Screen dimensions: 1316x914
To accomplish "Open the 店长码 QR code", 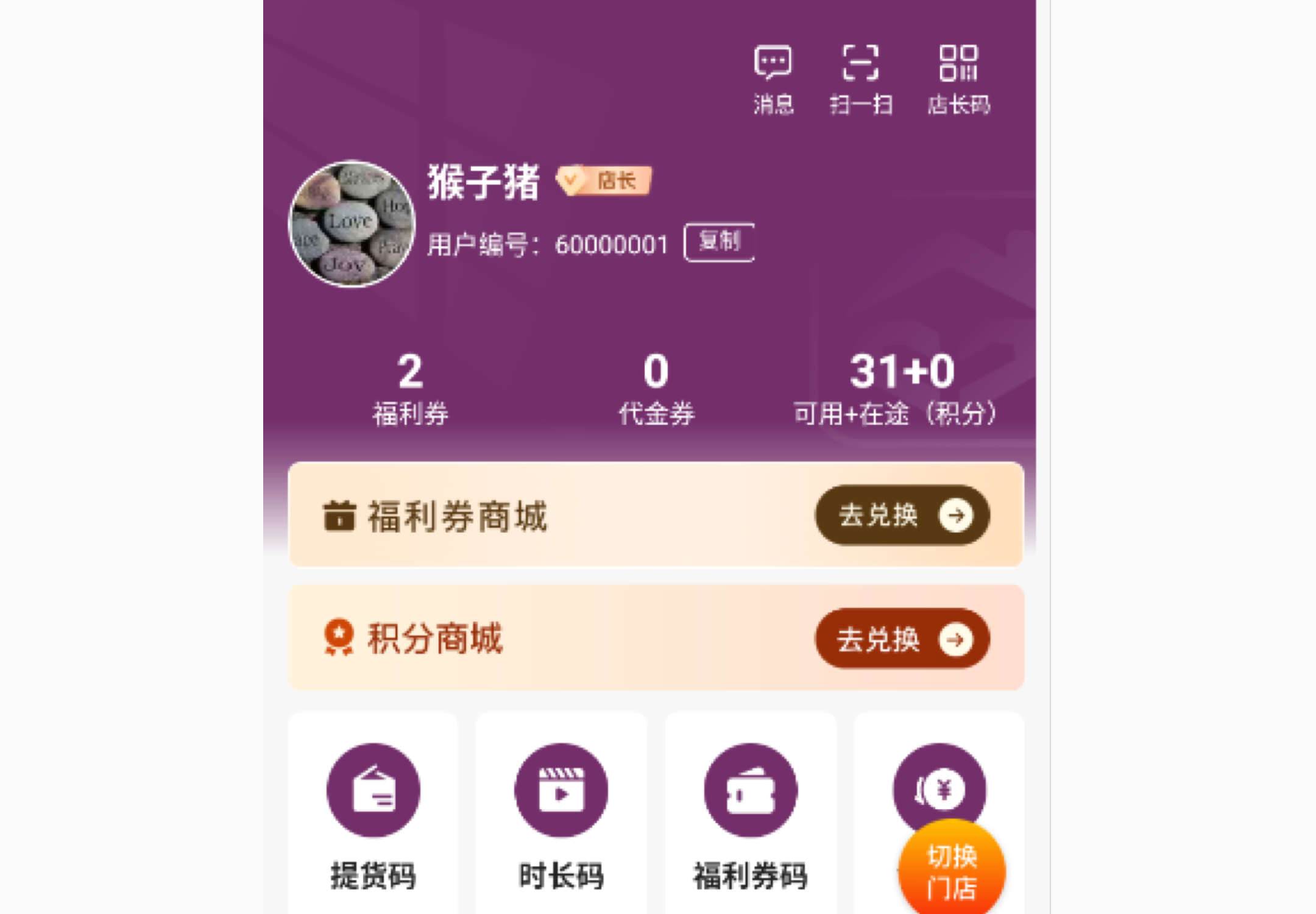I will [958, 78].
